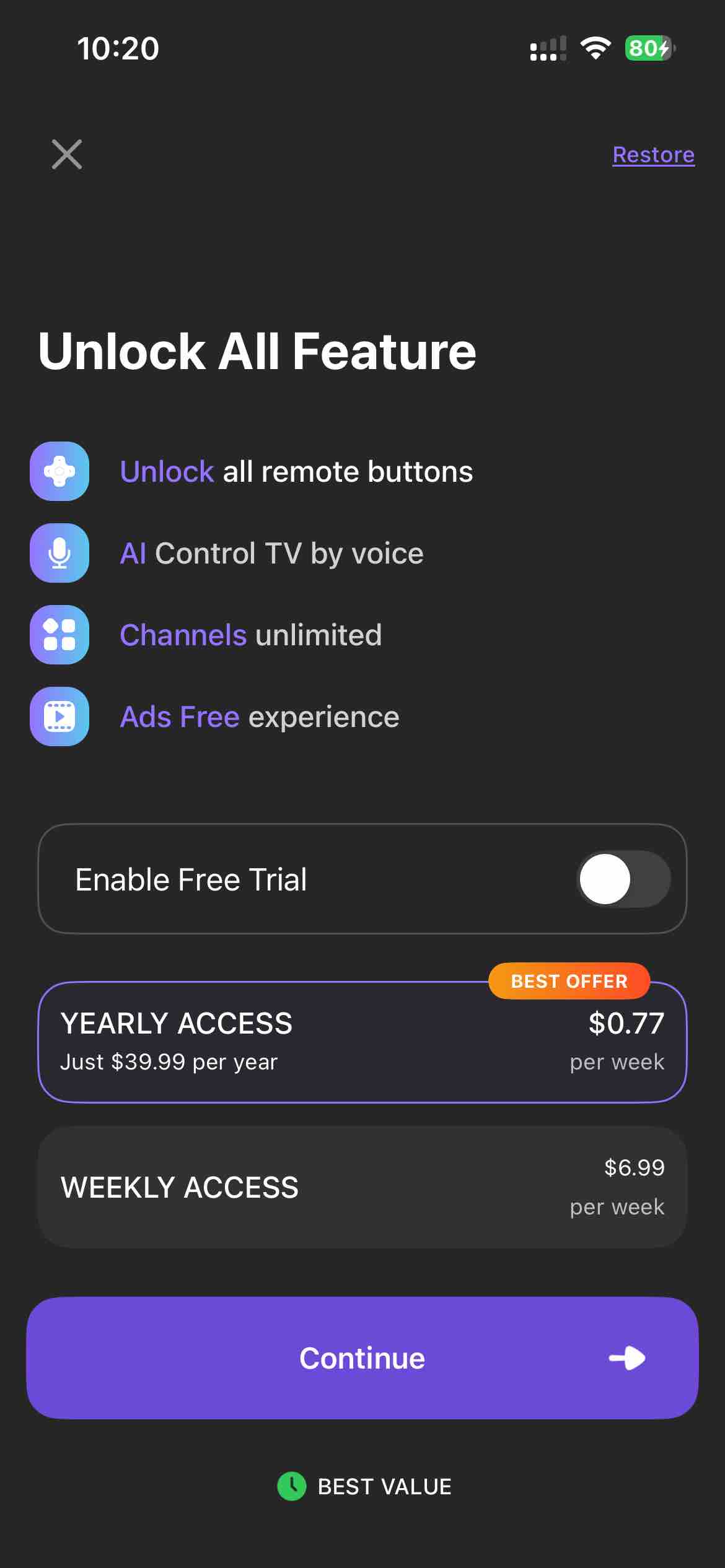
Task: Click the Restore link
Action: (653, 154)
